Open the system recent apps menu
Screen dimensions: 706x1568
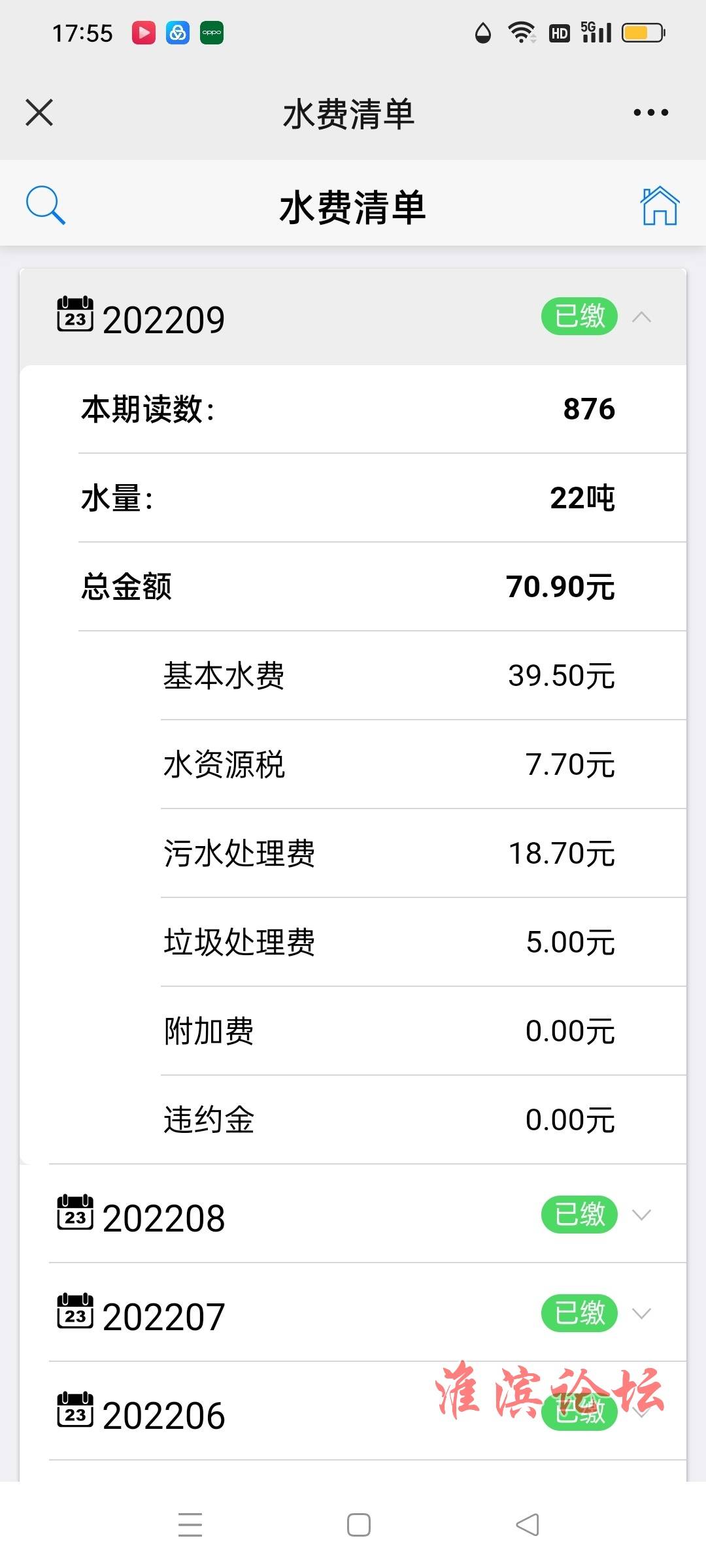[190, 1525]
